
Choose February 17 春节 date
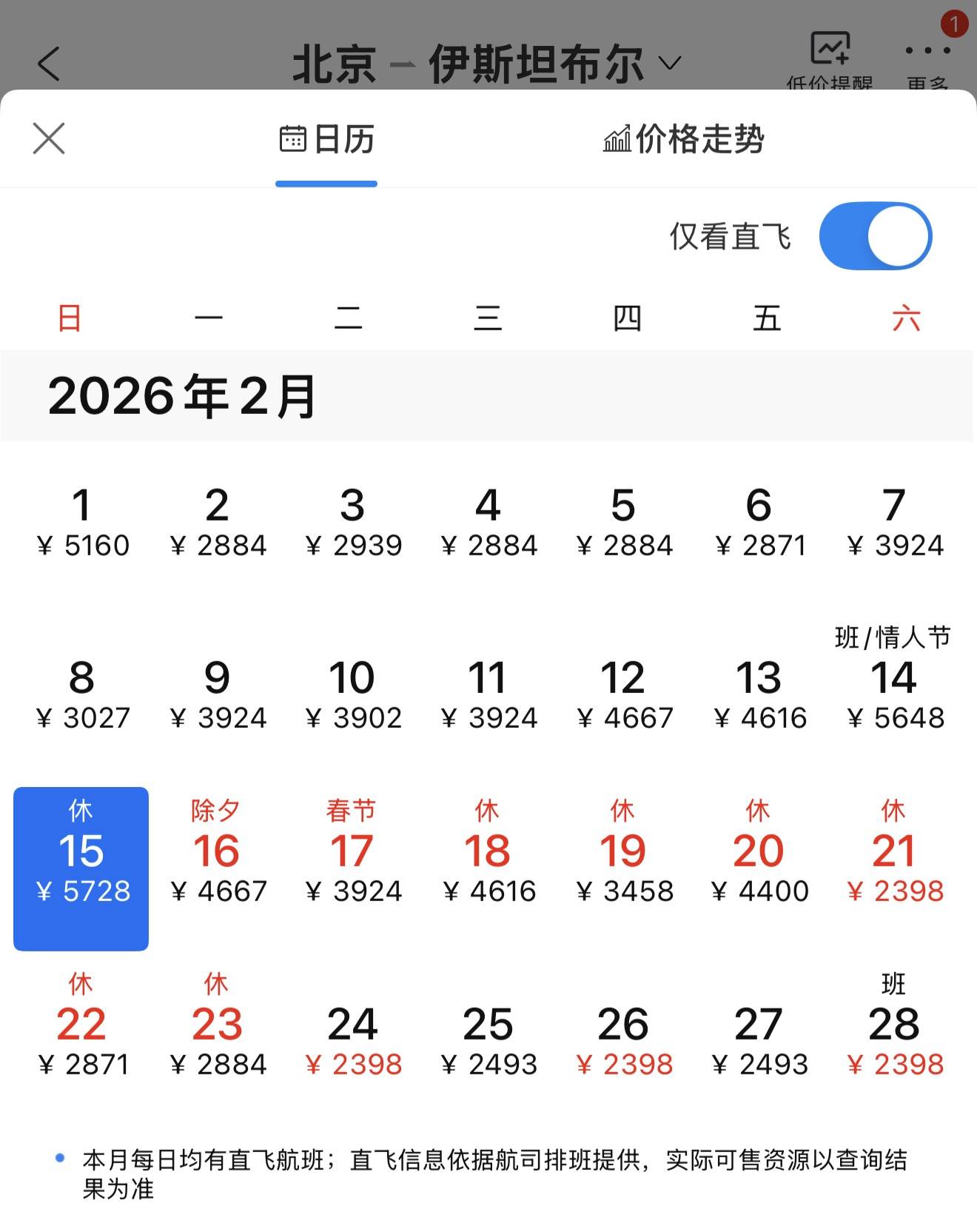click(x=352, y=859)
